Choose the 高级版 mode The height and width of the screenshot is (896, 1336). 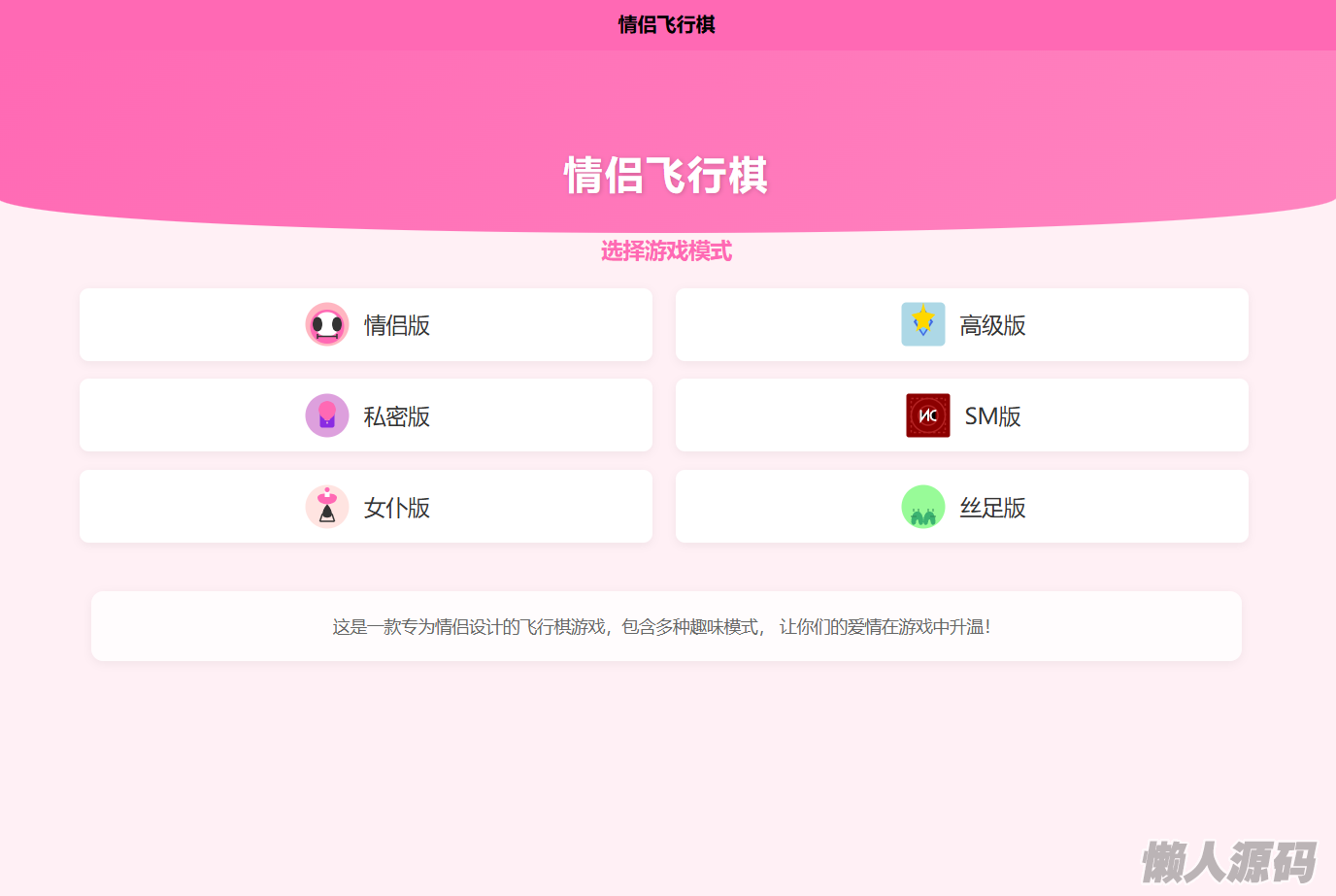click(x=961, y=325)
